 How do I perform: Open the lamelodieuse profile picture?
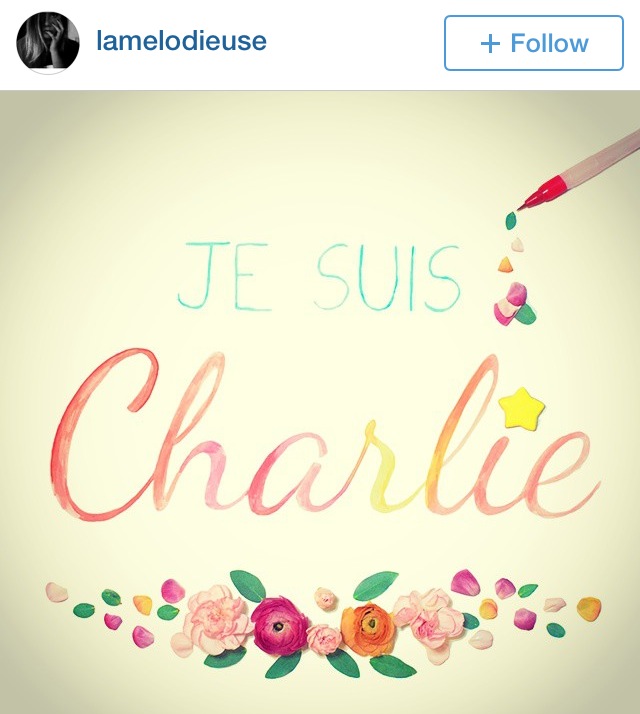48,43
